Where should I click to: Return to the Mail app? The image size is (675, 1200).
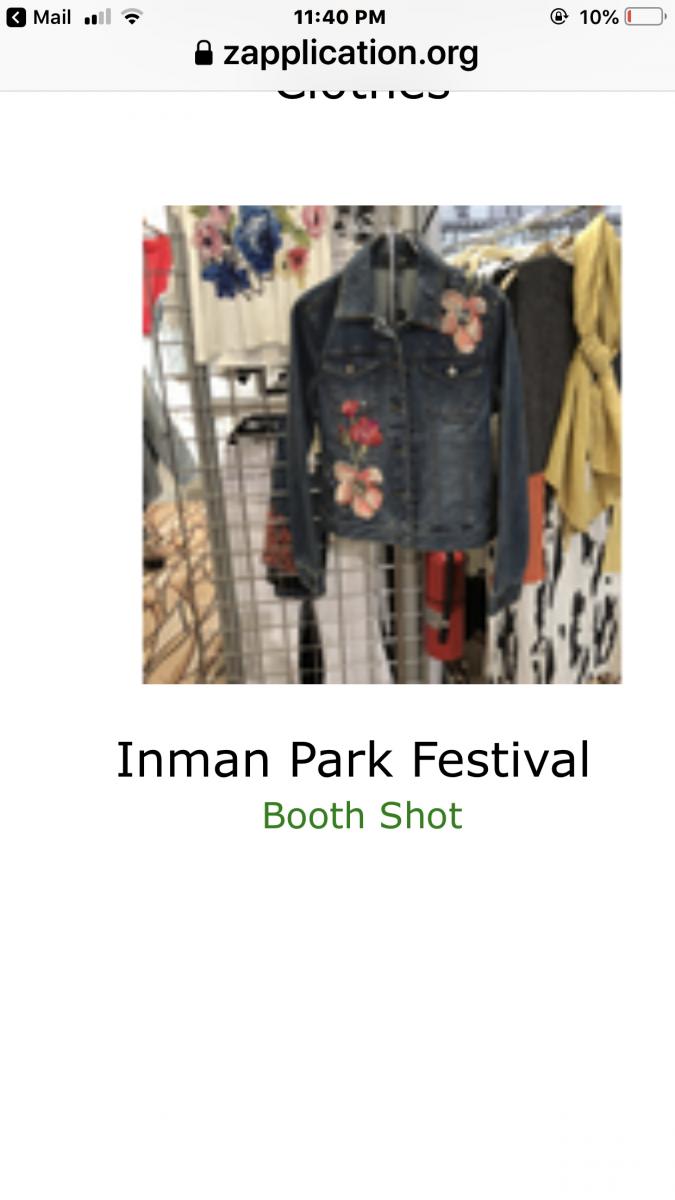tap(40, 17)
